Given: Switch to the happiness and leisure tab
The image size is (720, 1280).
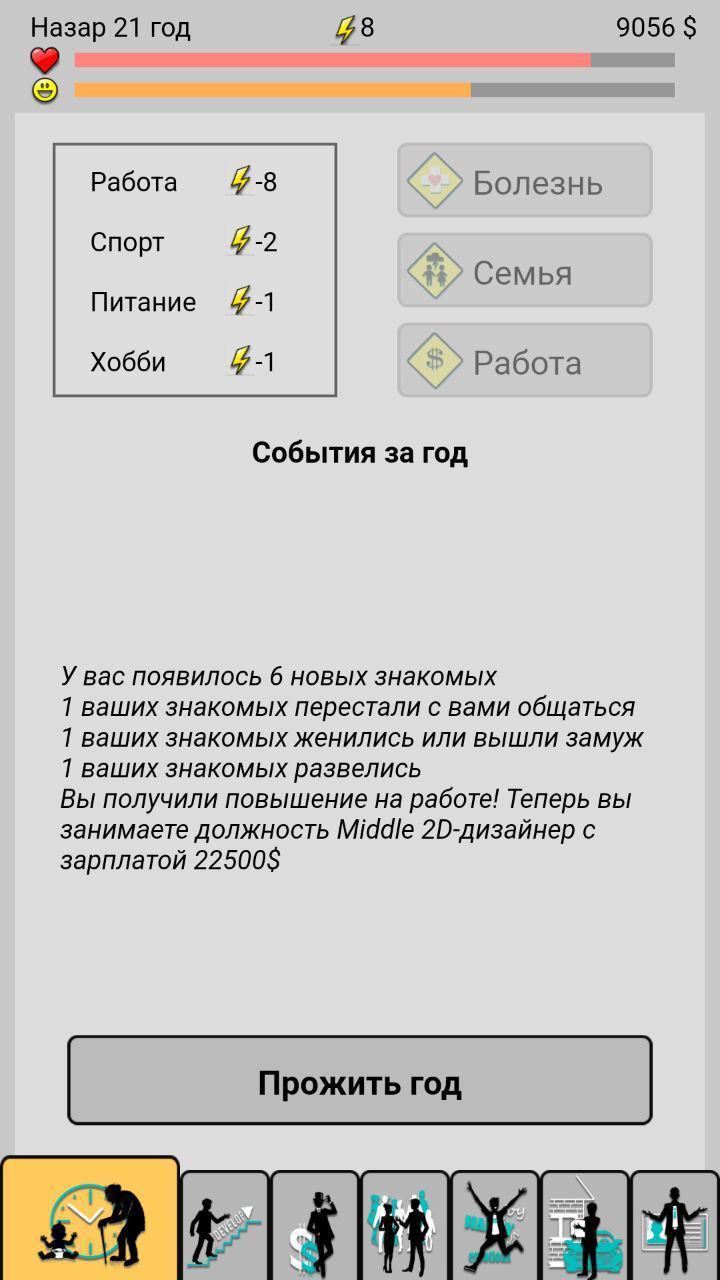Looking at the screenshot, I should pyautogui.click(x=495, y=1225).
